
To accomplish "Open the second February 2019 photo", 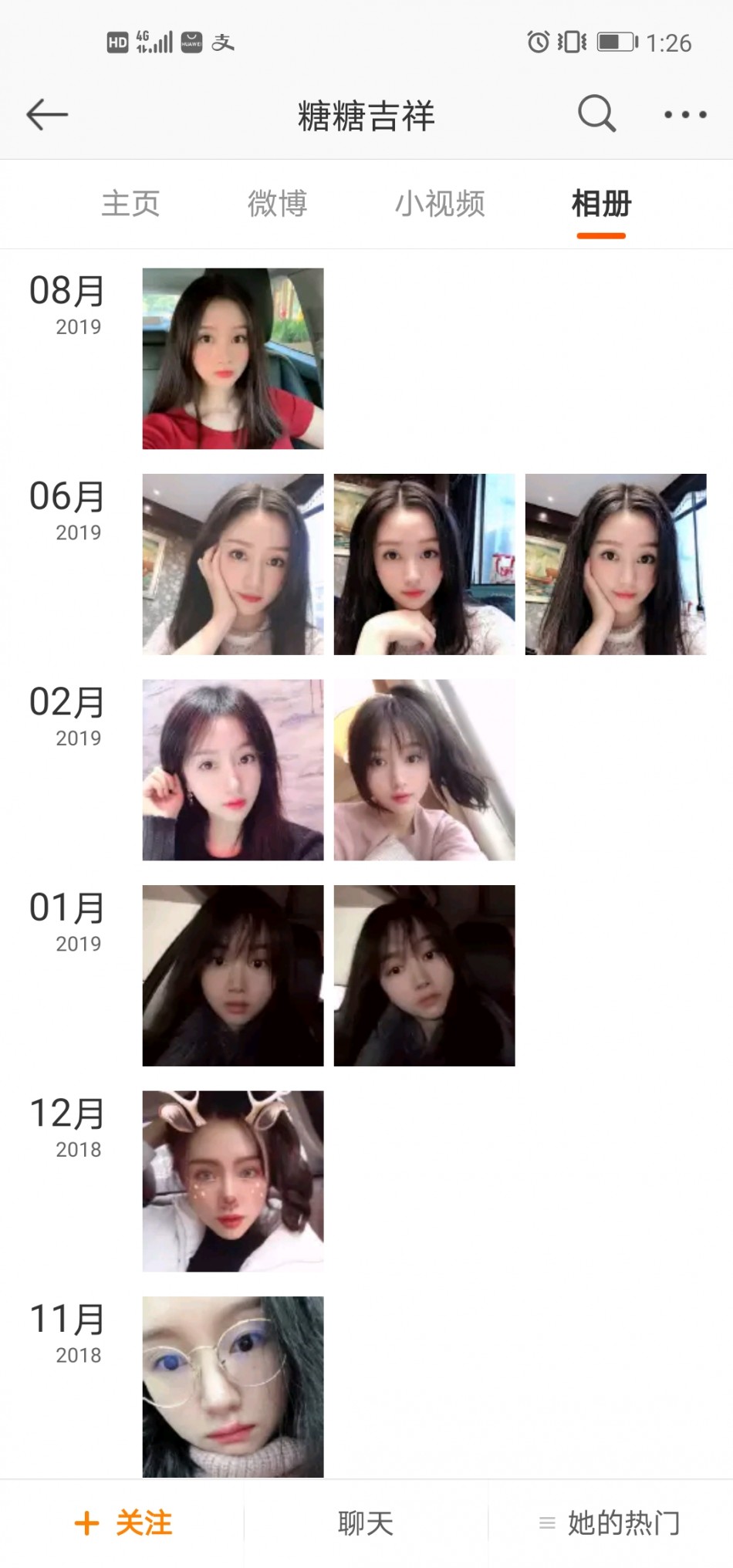I will coord(424,770).
